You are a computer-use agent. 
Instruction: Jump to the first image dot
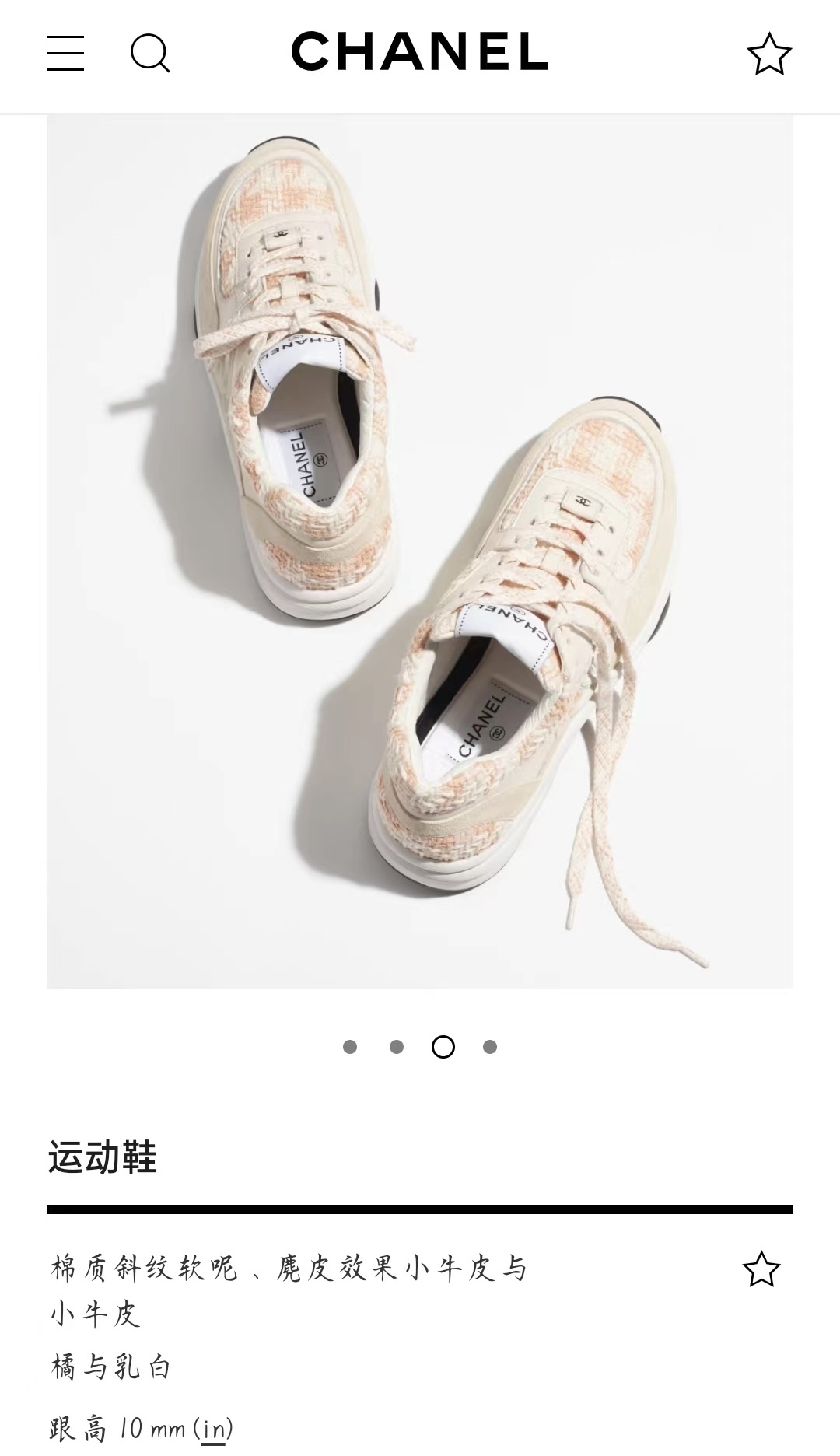coord(350,1047)
